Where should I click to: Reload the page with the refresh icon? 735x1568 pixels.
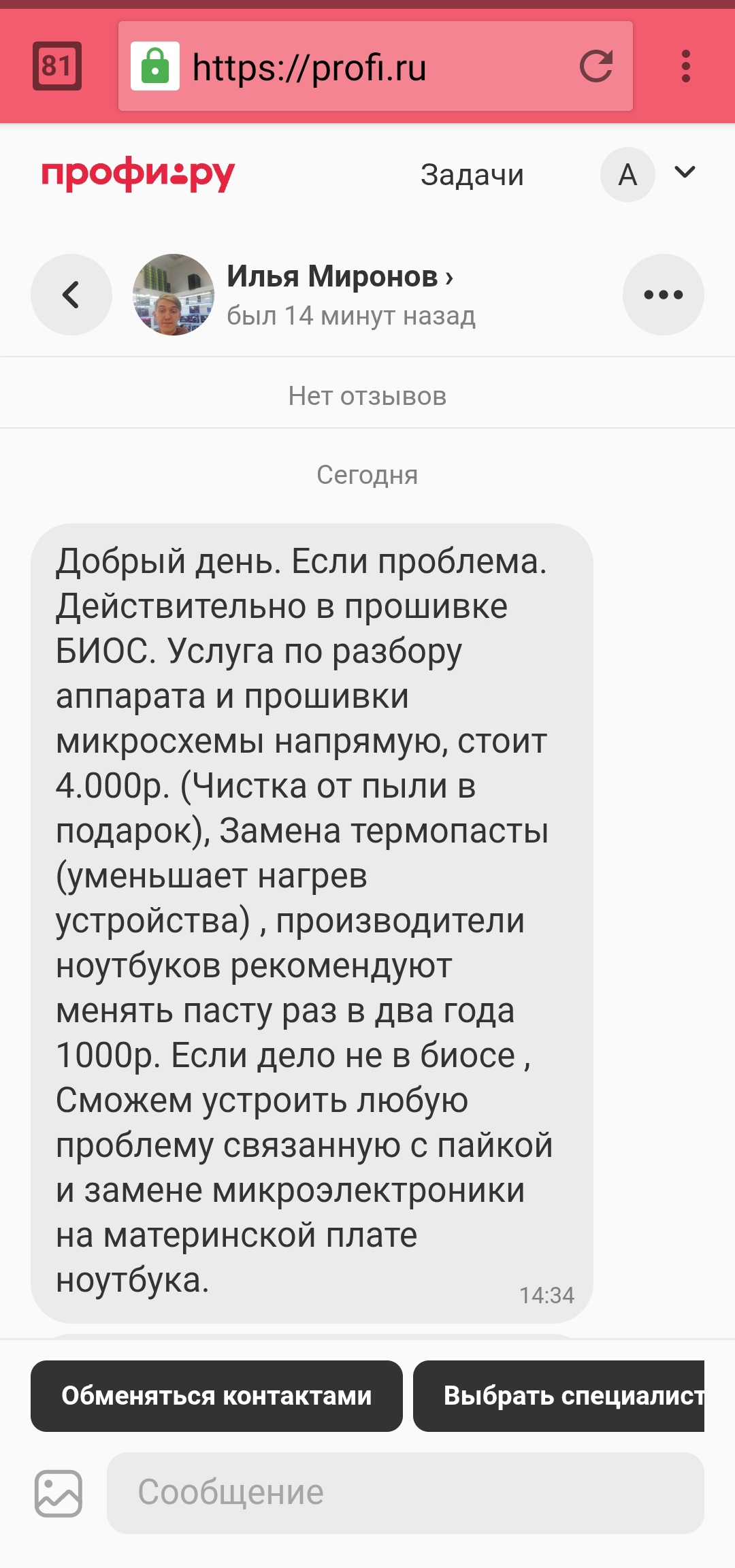click(596, 66)
